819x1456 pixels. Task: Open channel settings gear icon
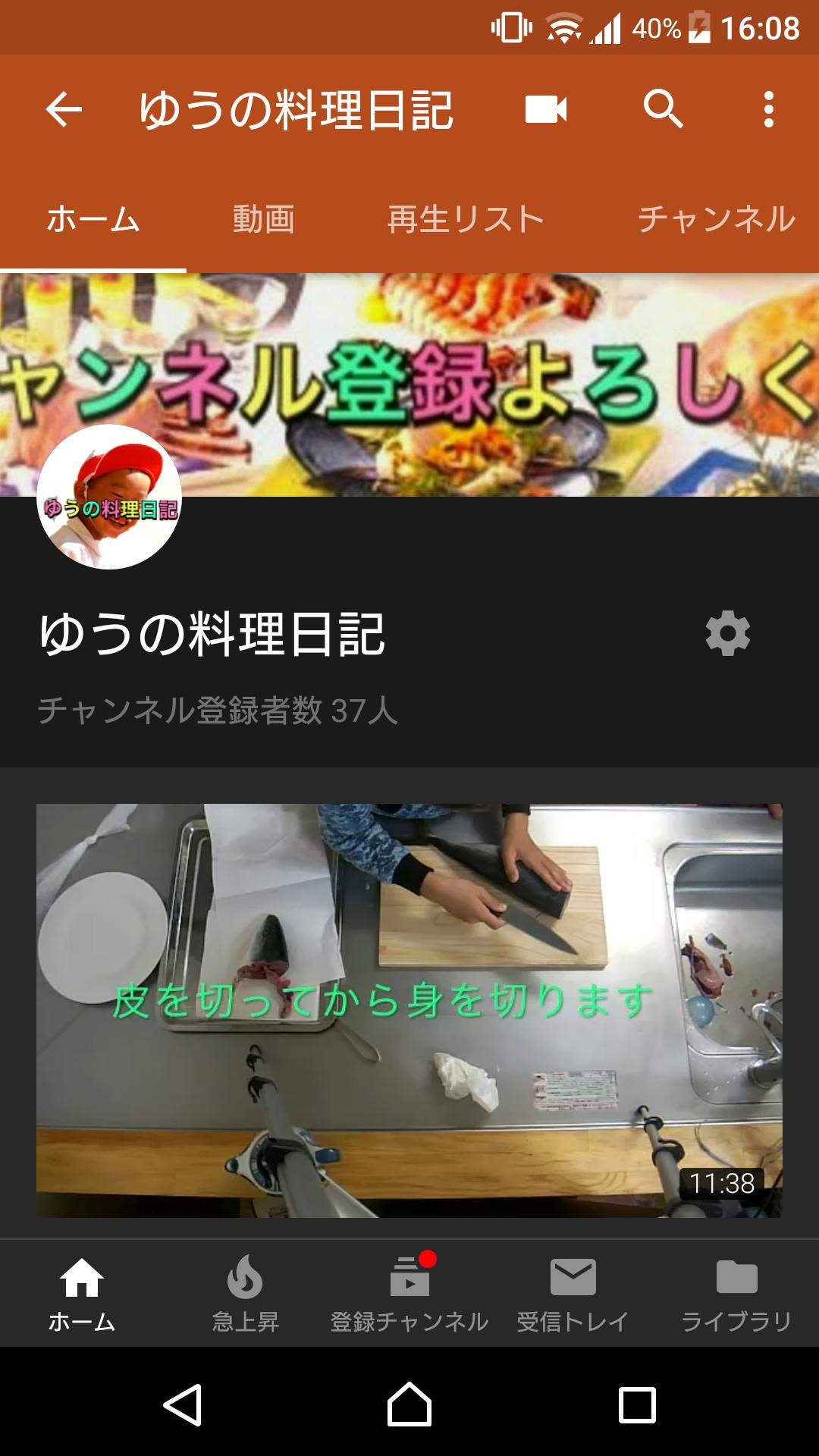pyautogui.click(x=728, y=633)
